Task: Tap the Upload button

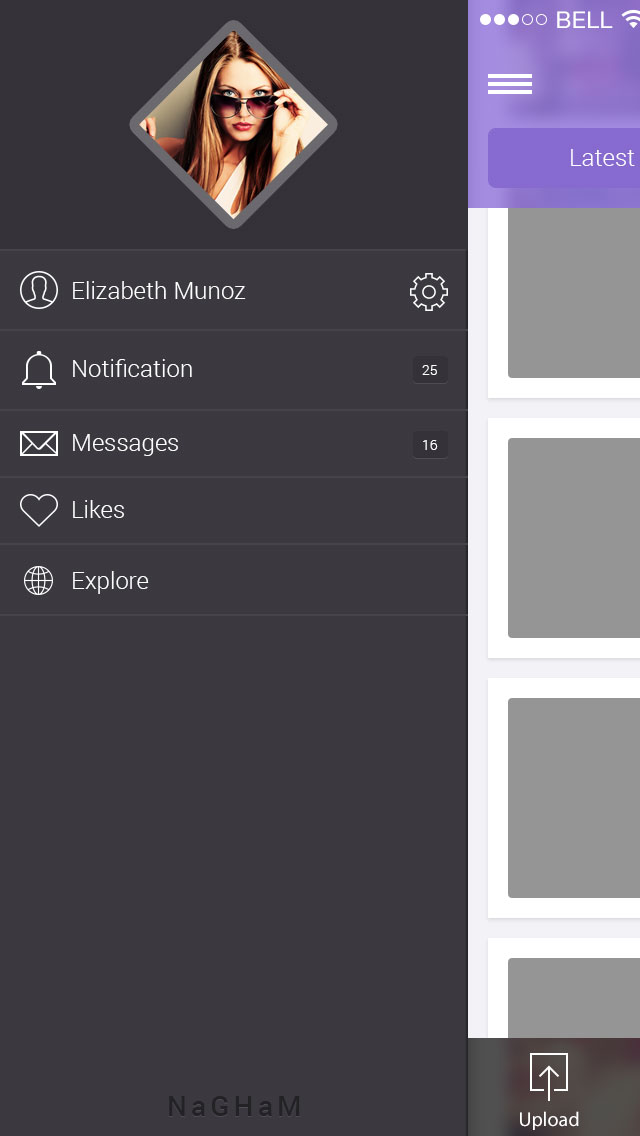Action: [x=549, y=1090]
